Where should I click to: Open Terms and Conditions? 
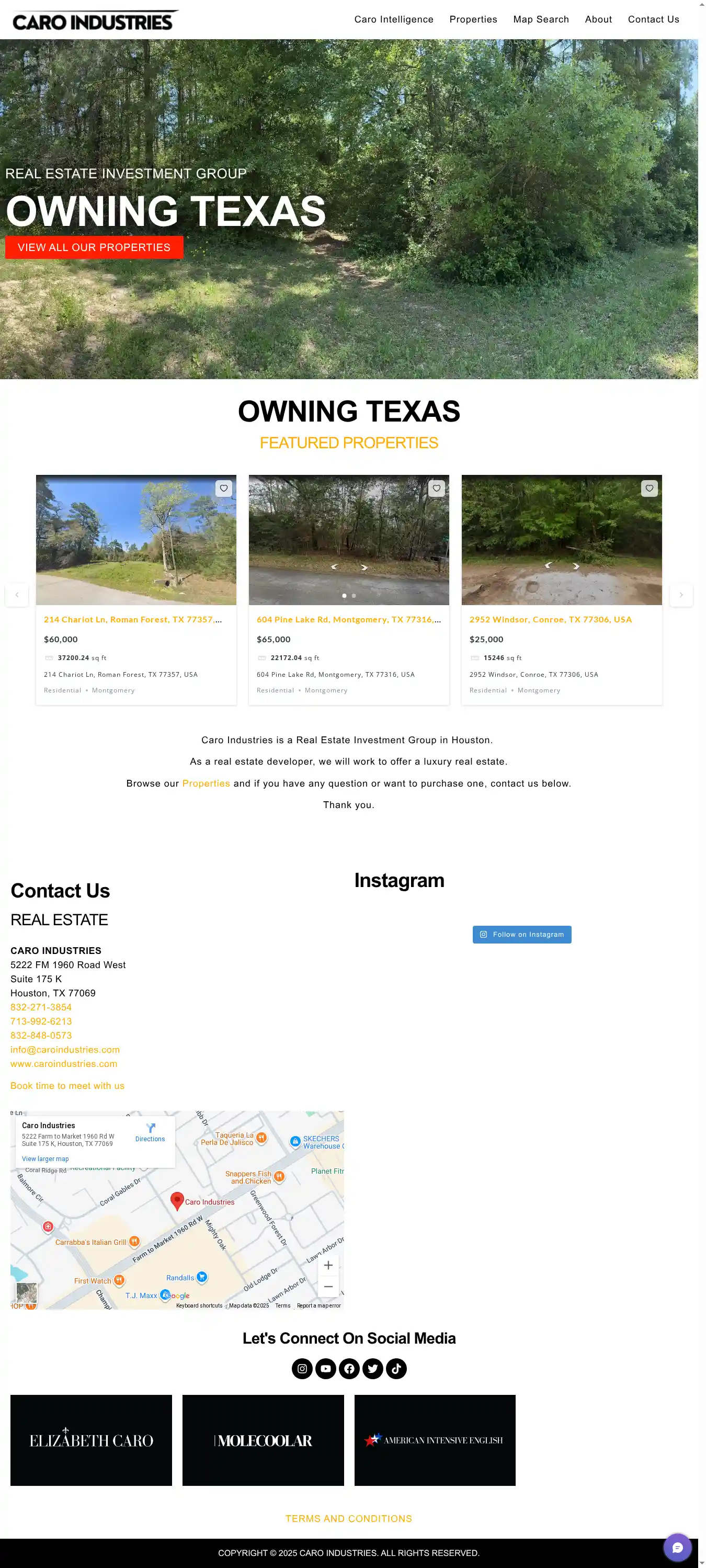click(349, 1519)
